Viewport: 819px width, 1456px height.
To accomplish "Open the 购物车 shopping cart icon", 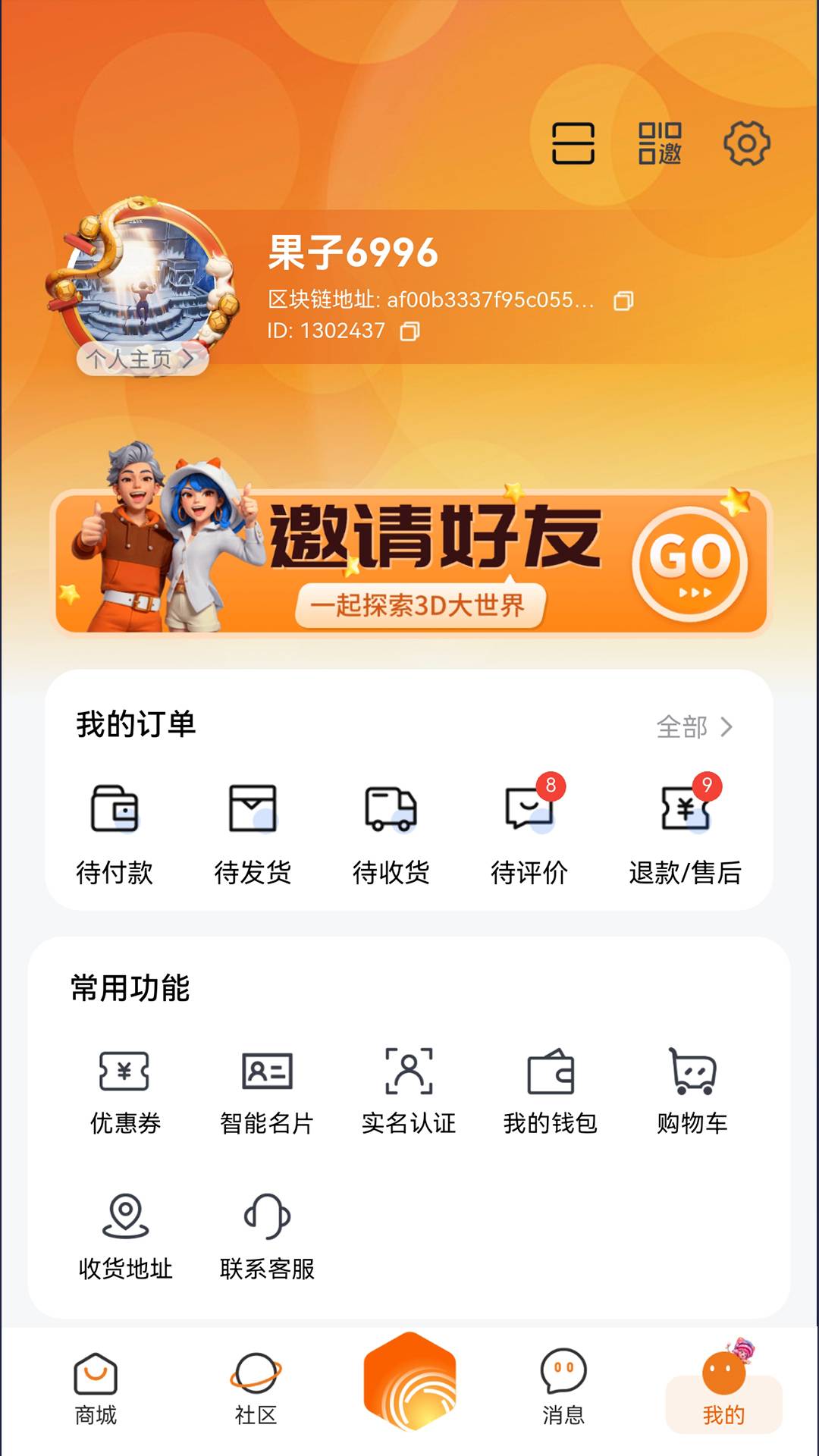I will click(x=692, y=1072).
